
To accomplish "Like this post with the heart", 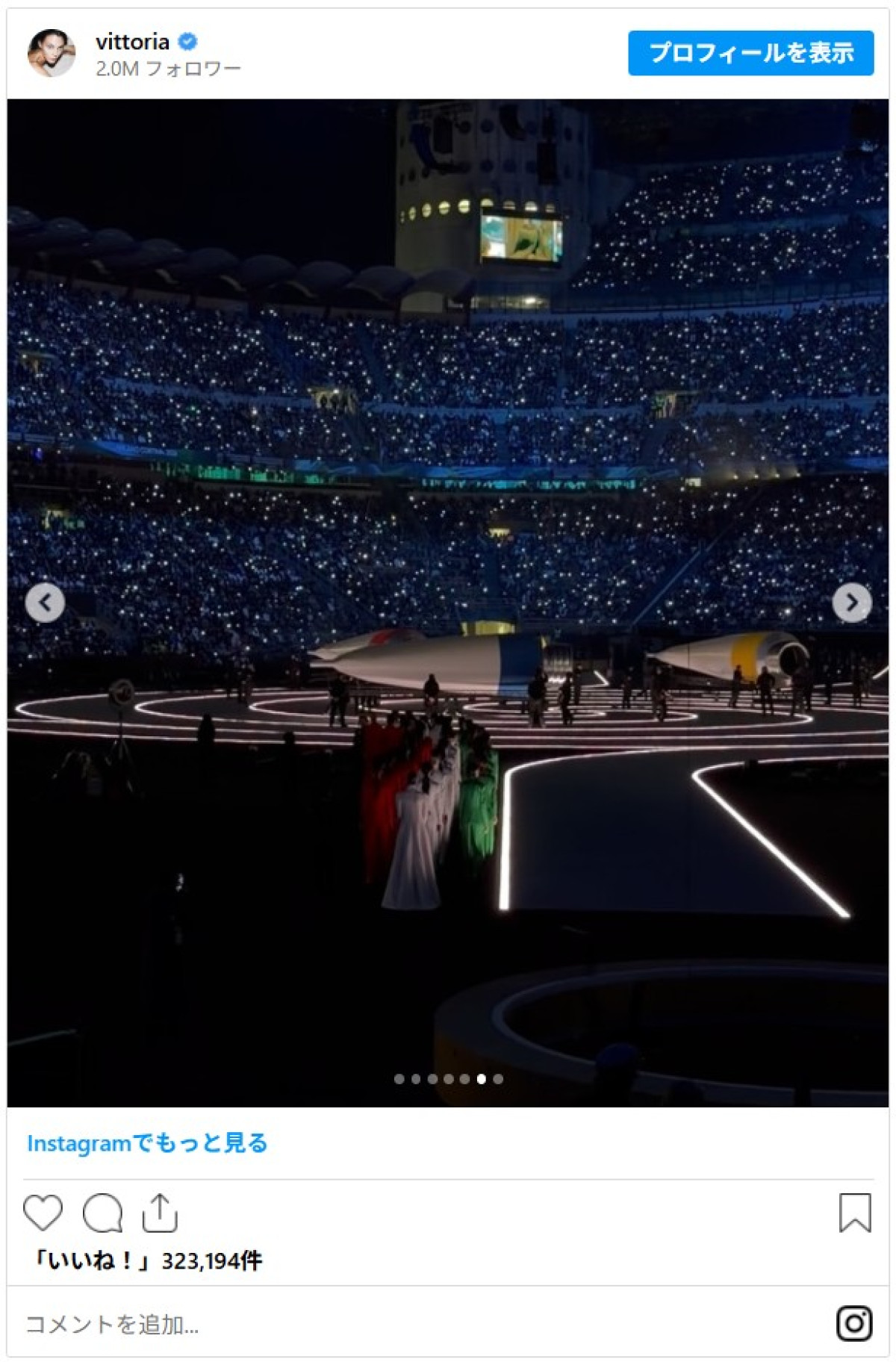I will click(x=43, y=1213).
